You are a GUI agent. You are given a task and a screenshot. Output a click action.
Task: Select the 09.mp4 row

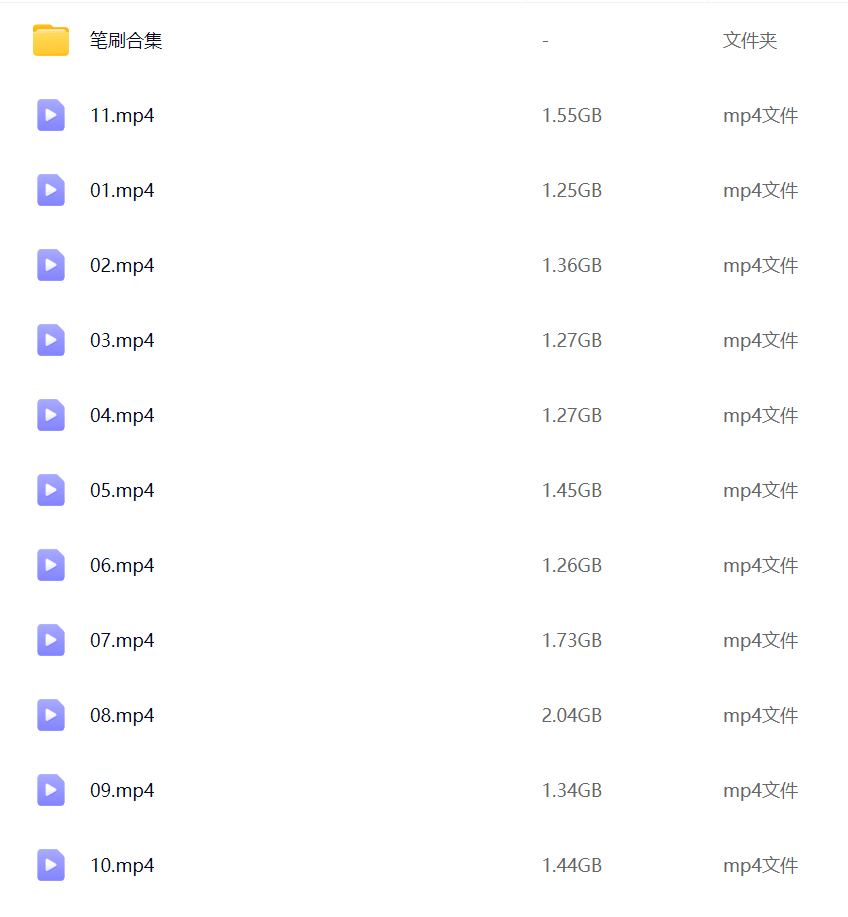point(122,791)
